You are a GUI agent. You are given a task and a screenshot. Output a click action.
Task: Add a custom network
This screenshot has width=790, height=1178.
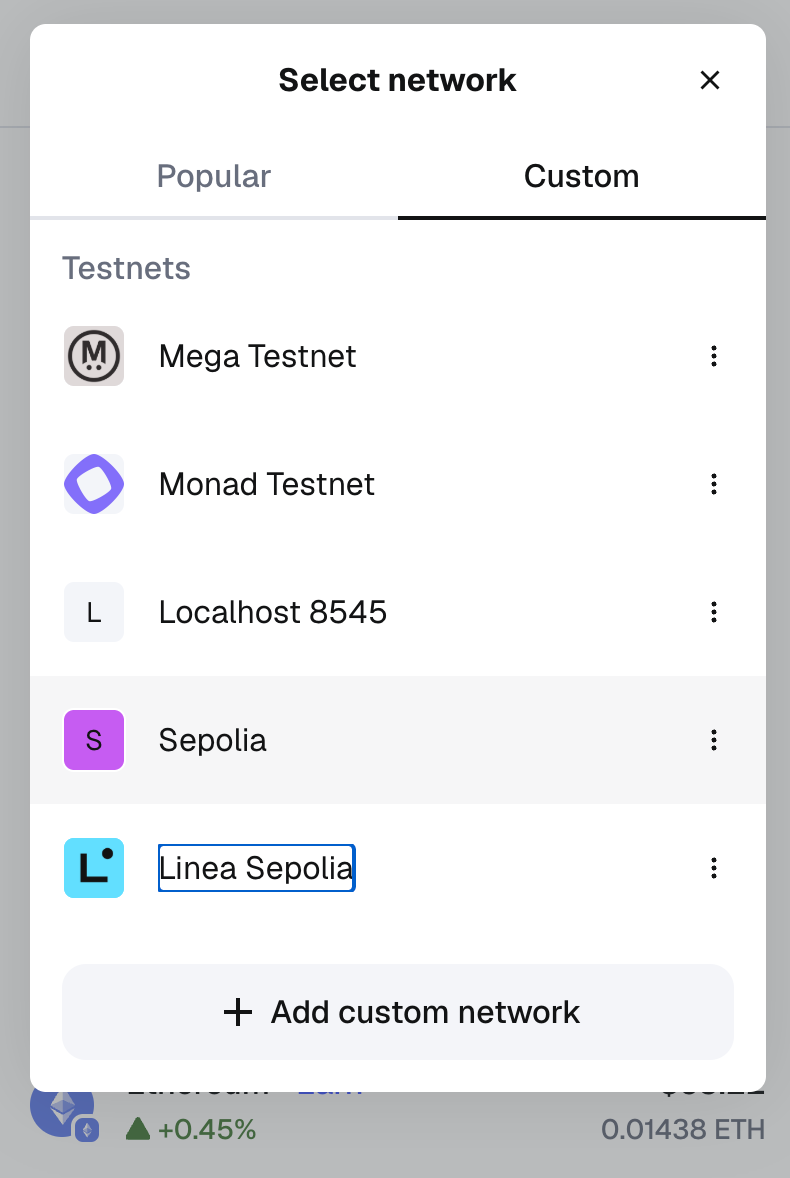[398, 1012]
